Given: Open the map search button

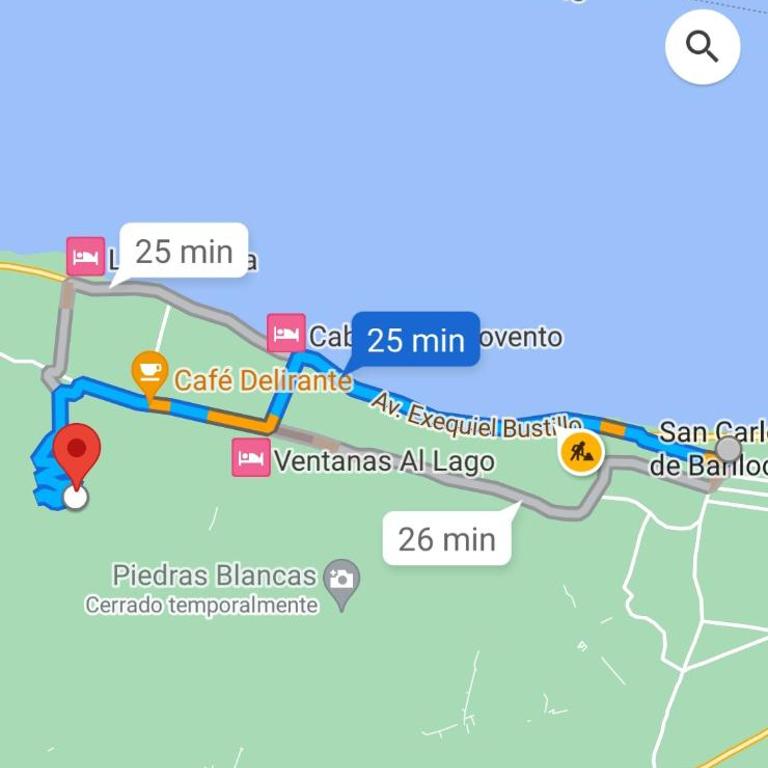Looking at the screenshot, I should [x=702, y=46].
